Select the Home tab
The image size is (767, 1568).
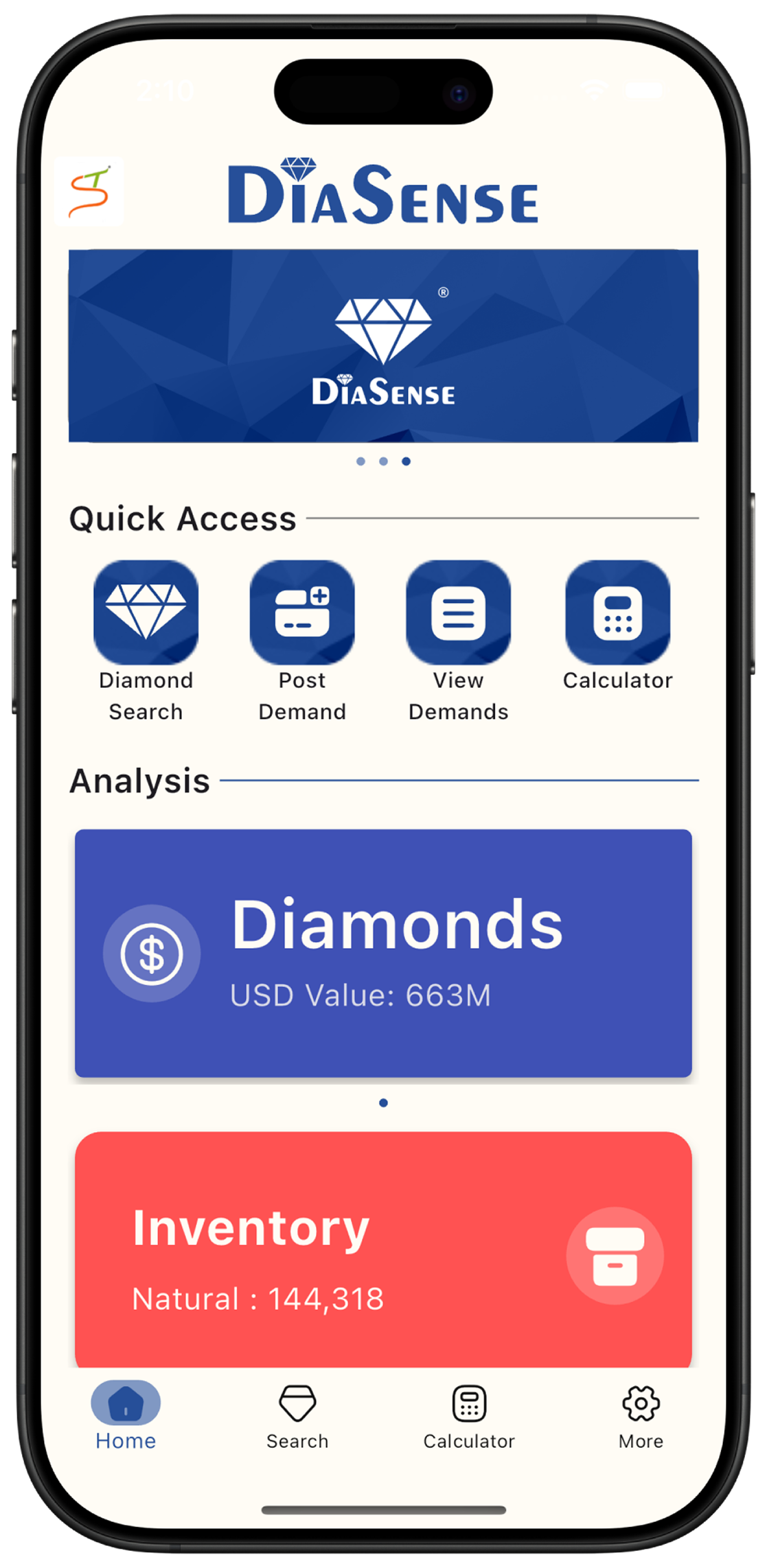pyautogui.click(x=126, y=1416)
